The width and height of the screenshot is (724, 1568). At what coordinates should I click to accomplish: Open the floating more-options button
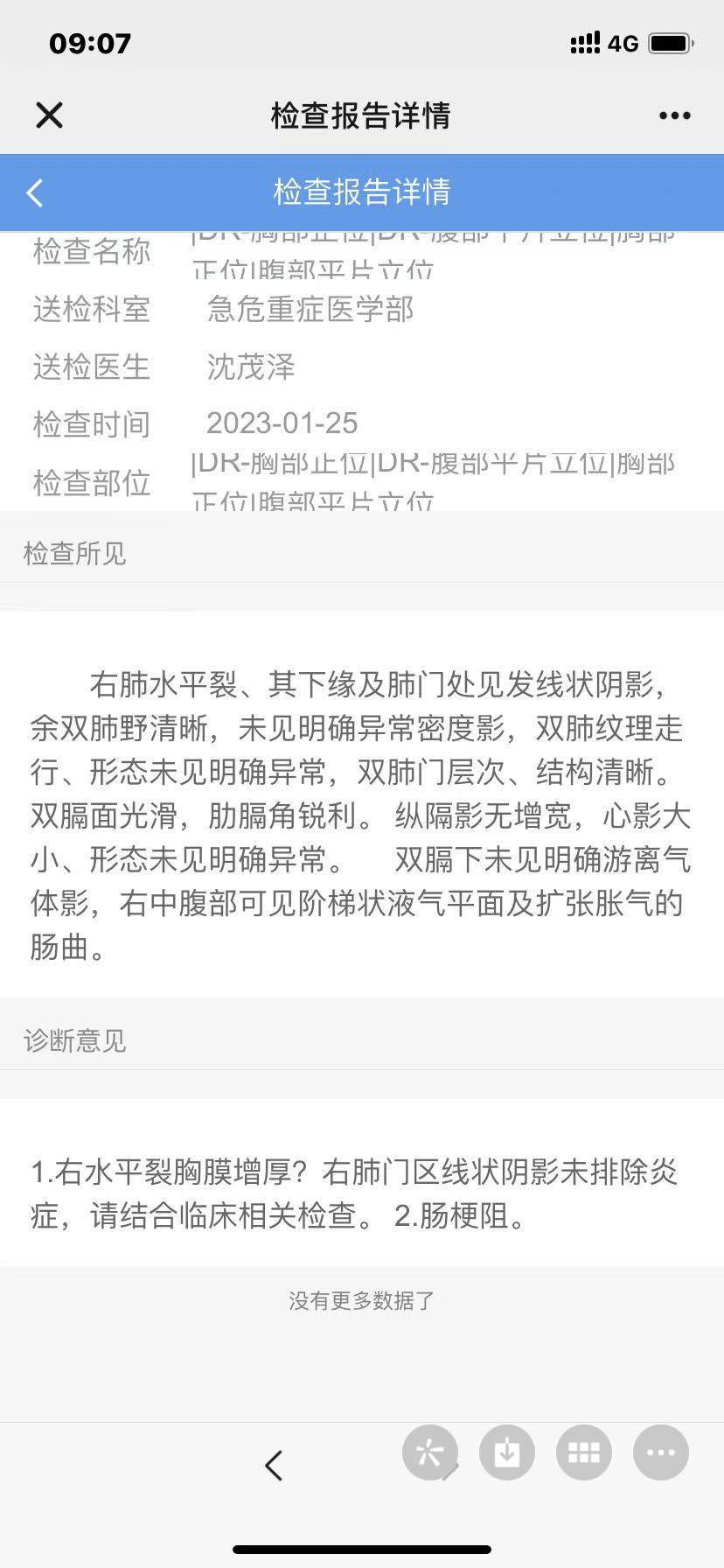660,1453
